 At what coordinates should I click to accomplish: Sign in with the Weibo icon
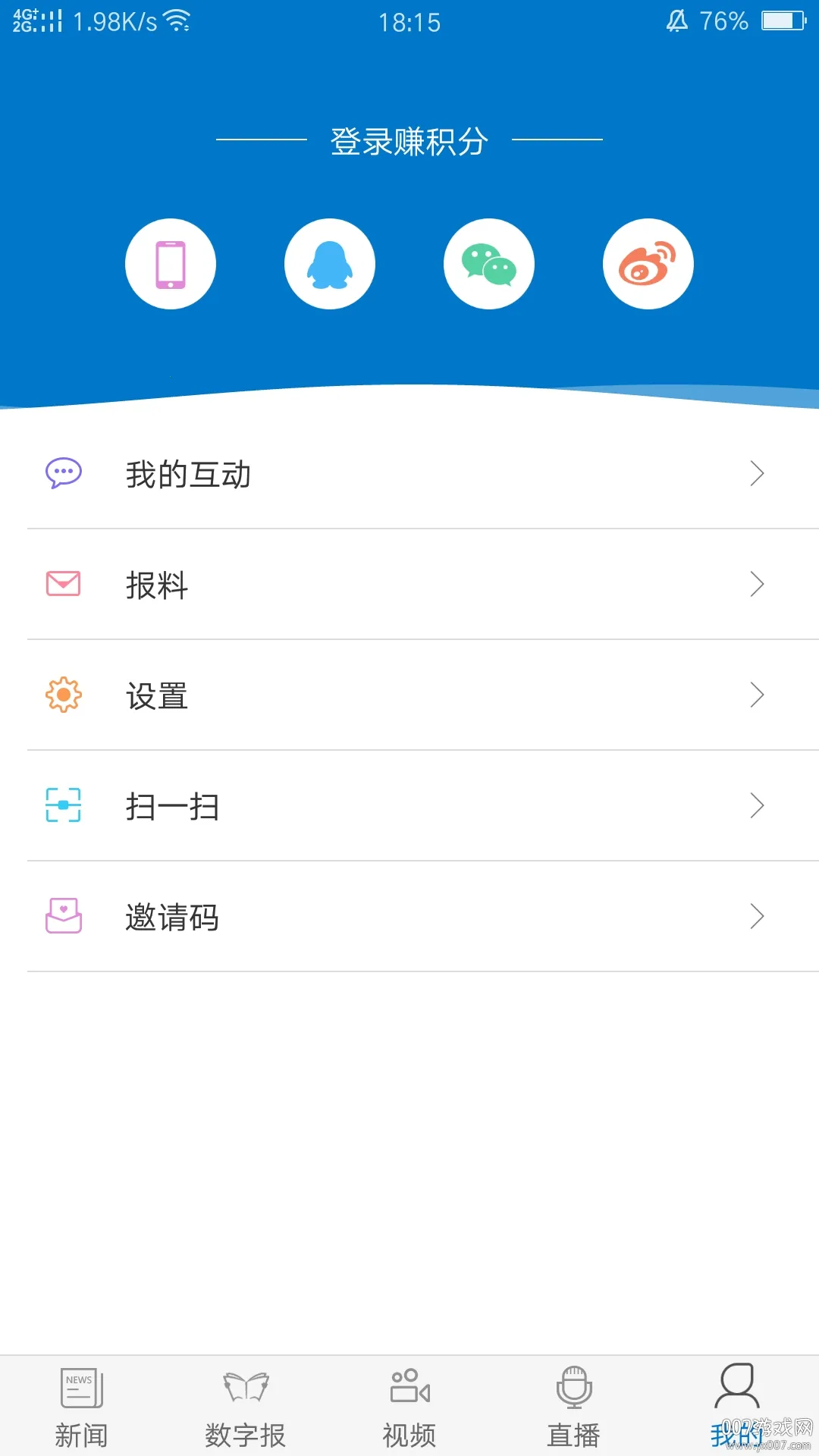coord(648,264)
